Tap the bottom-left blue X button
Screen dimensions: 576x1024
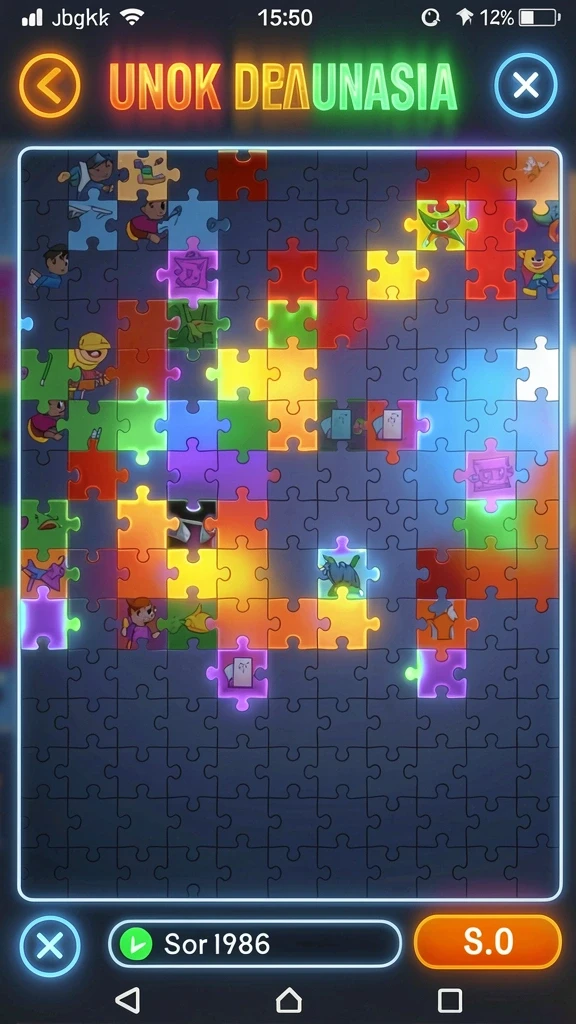pyautogui.click(x=50, y=946)
